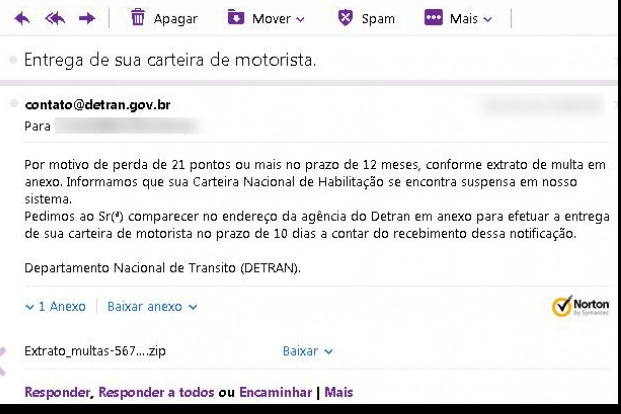Open the Mais menu in the toolbar
The width and height of the screenshot is (621, 414).
coord(459,18)
